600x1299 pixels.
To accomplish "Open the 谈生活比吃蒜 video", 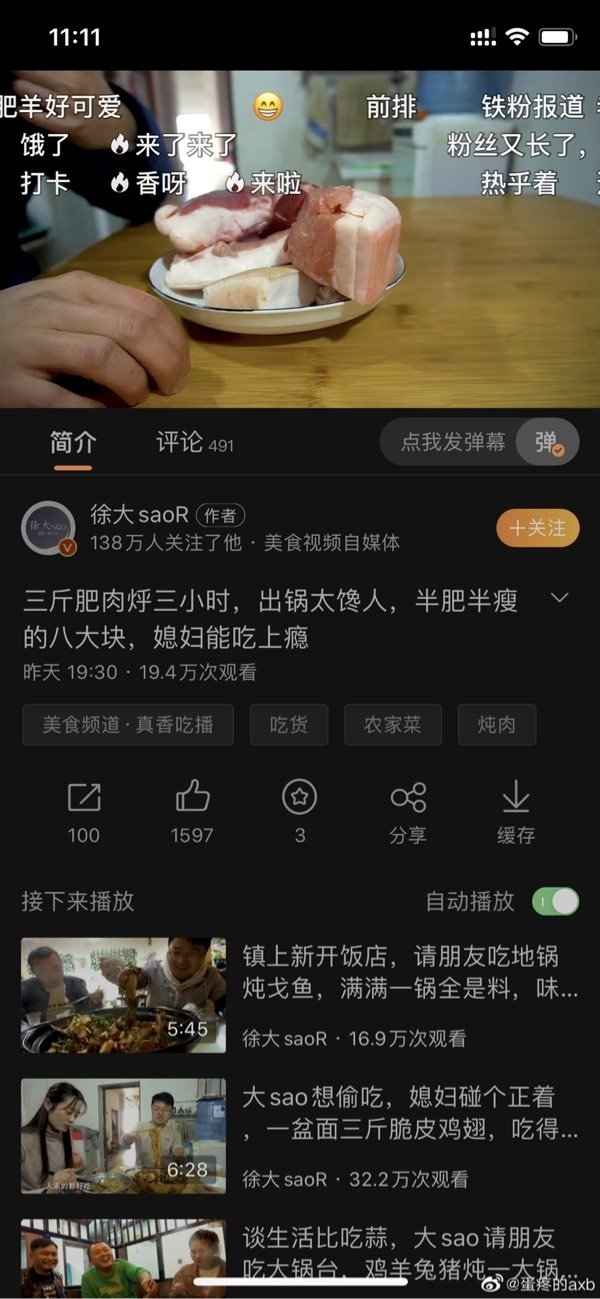I will 300,1255.
